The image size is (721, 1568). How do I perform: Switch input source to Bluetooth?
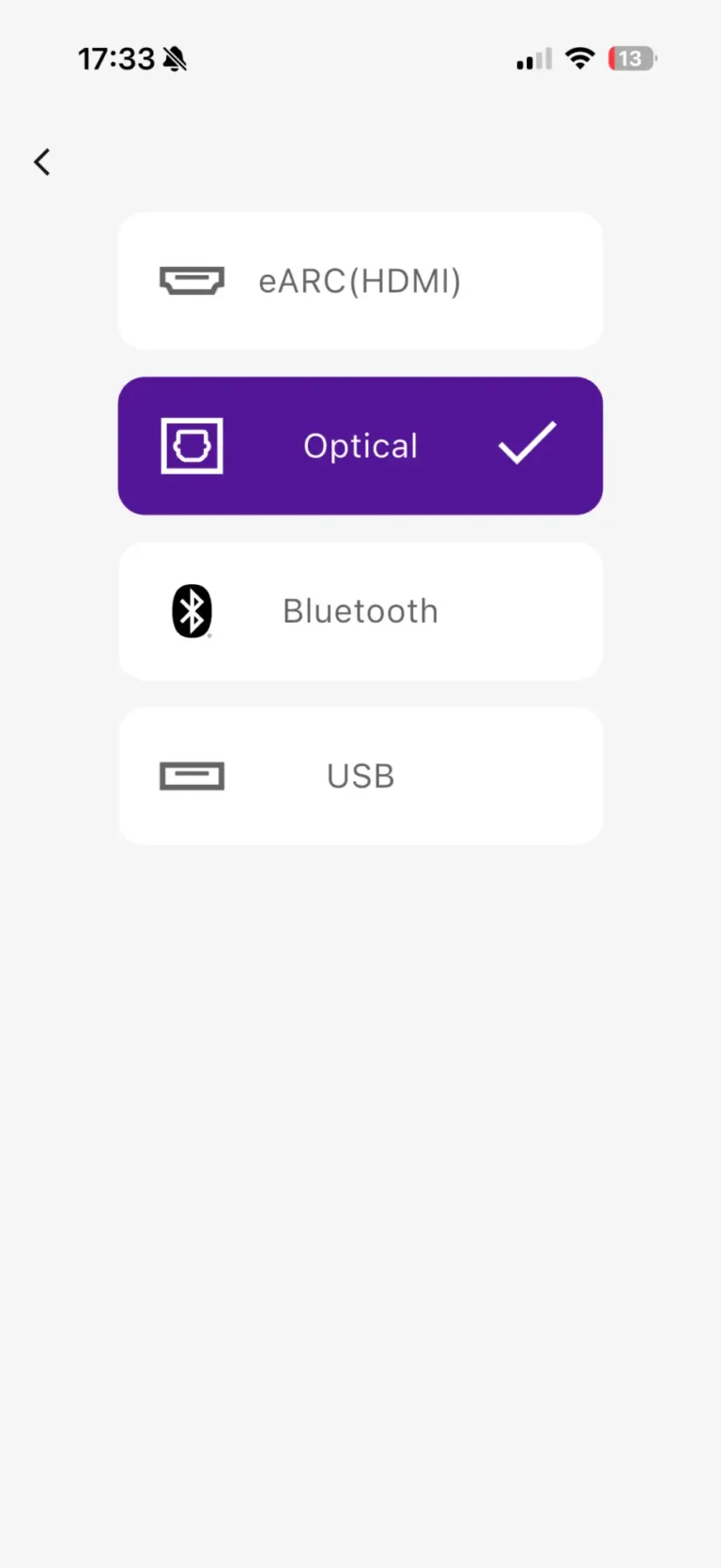[x=360, y=611]
